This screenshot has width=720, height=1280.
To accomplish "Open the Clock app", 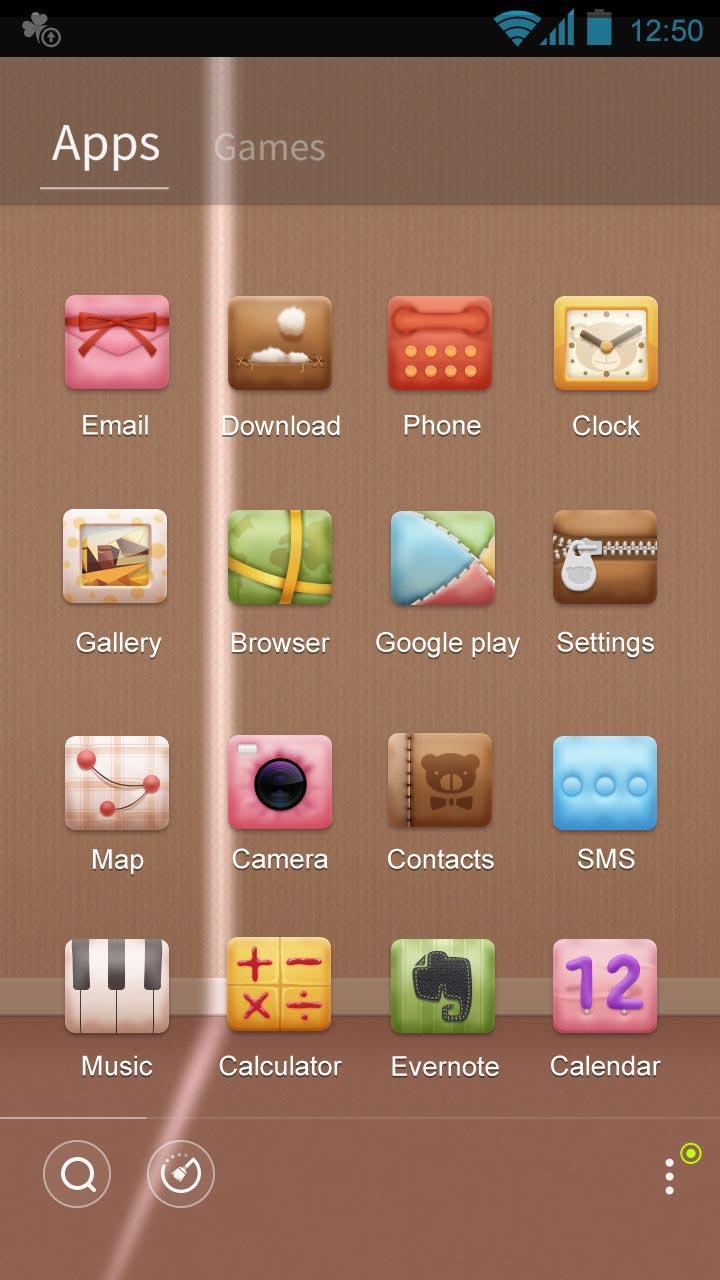I will click(605, 343).
